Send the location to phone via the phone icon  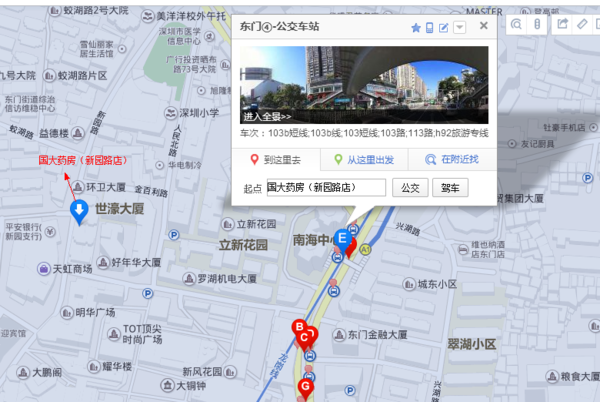coord(430,27)
